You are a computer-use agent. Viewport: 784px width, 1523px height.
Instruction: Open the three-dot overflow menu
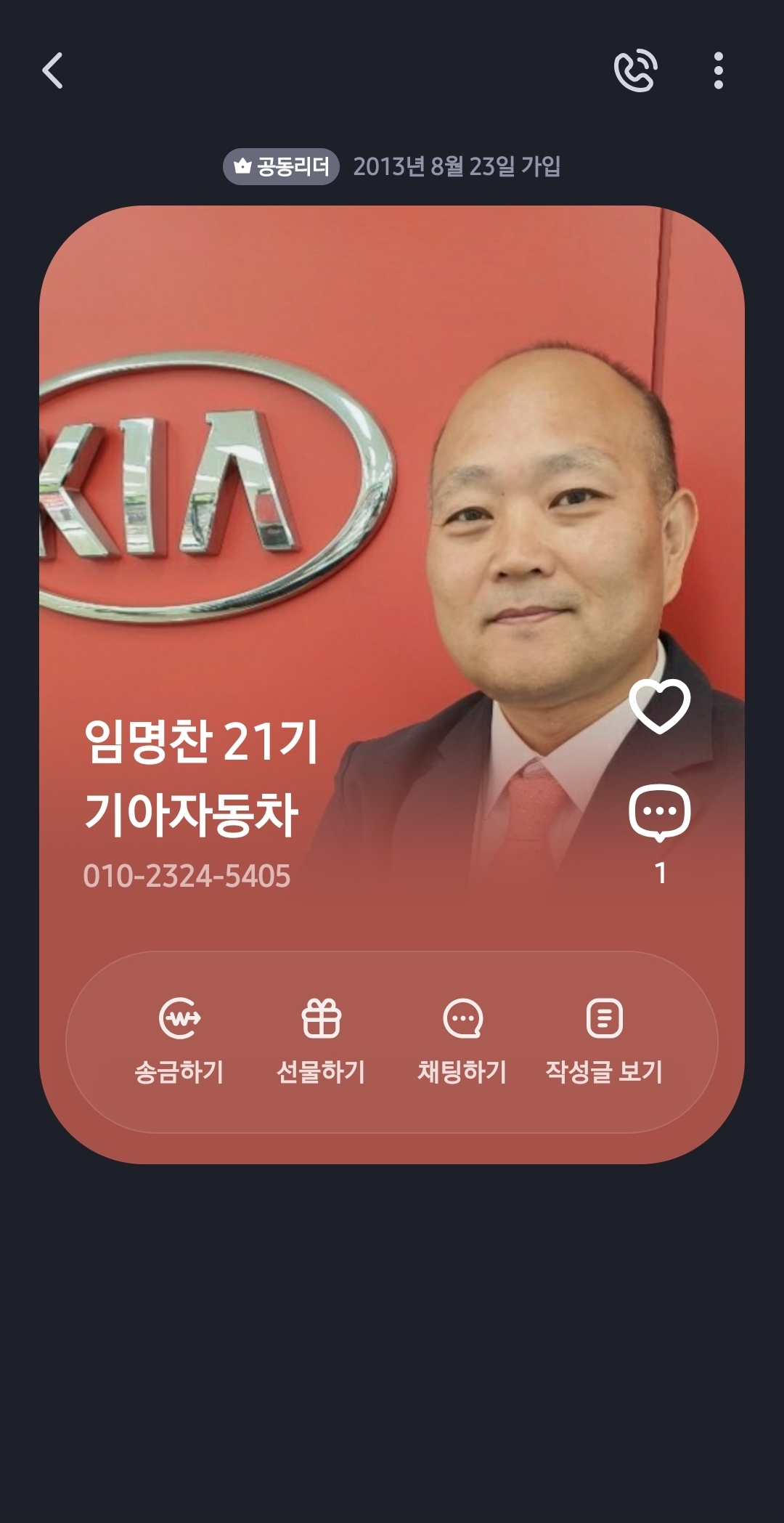[718, 70]
